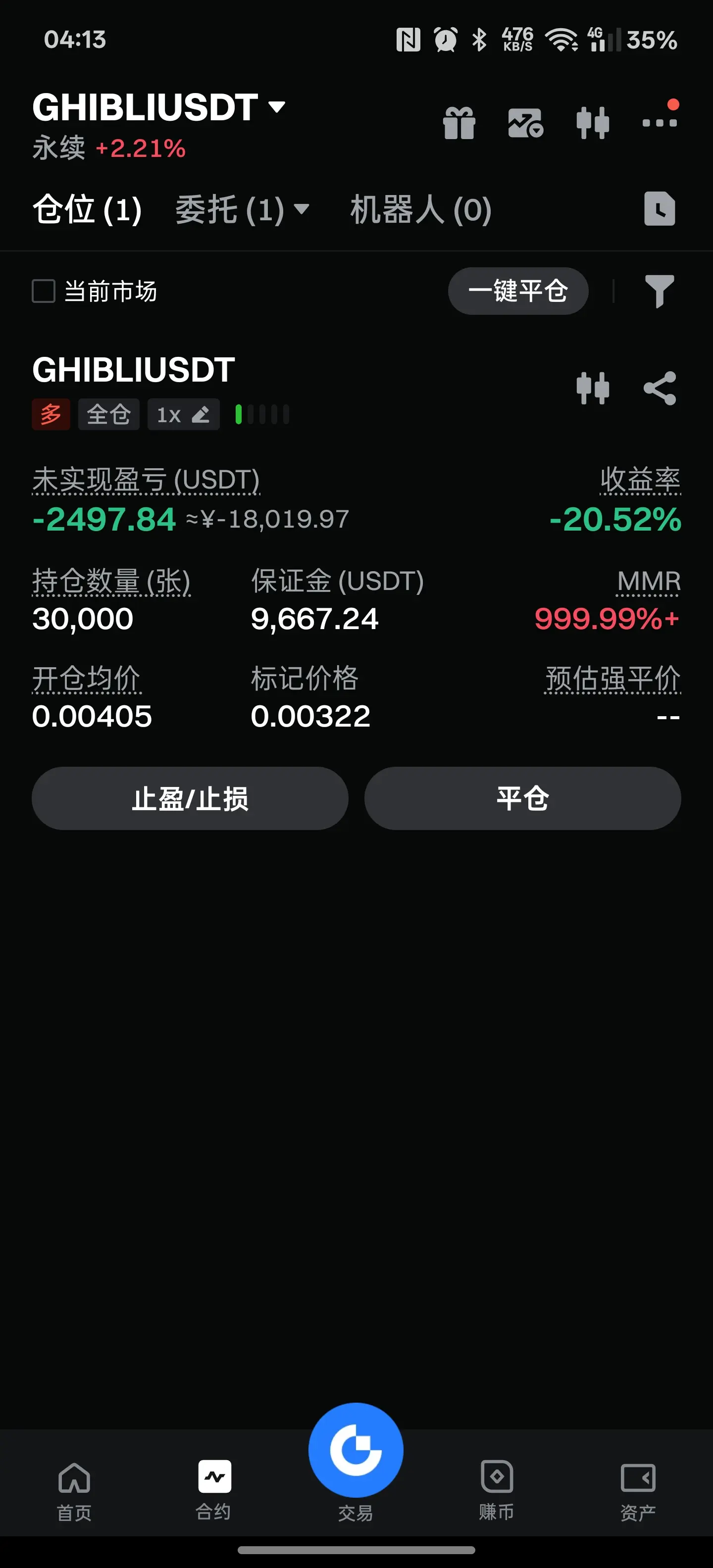Image resolution: width=713 pixels, height=1568 pixels.
Task: Open the gift rewards icon
Action: (x=458, y=123)
